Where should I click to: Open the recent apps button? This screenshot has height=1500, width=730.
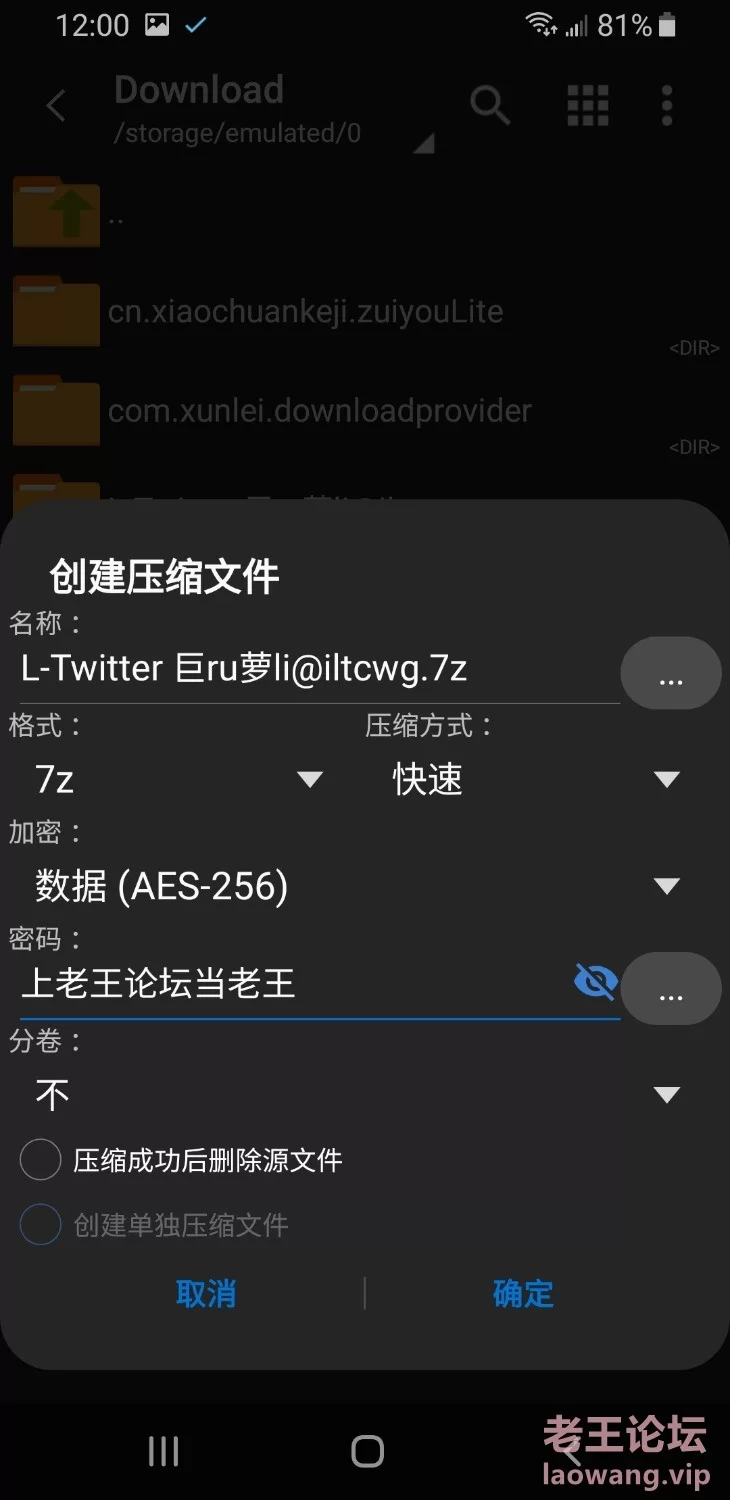tap(163, 1451)
